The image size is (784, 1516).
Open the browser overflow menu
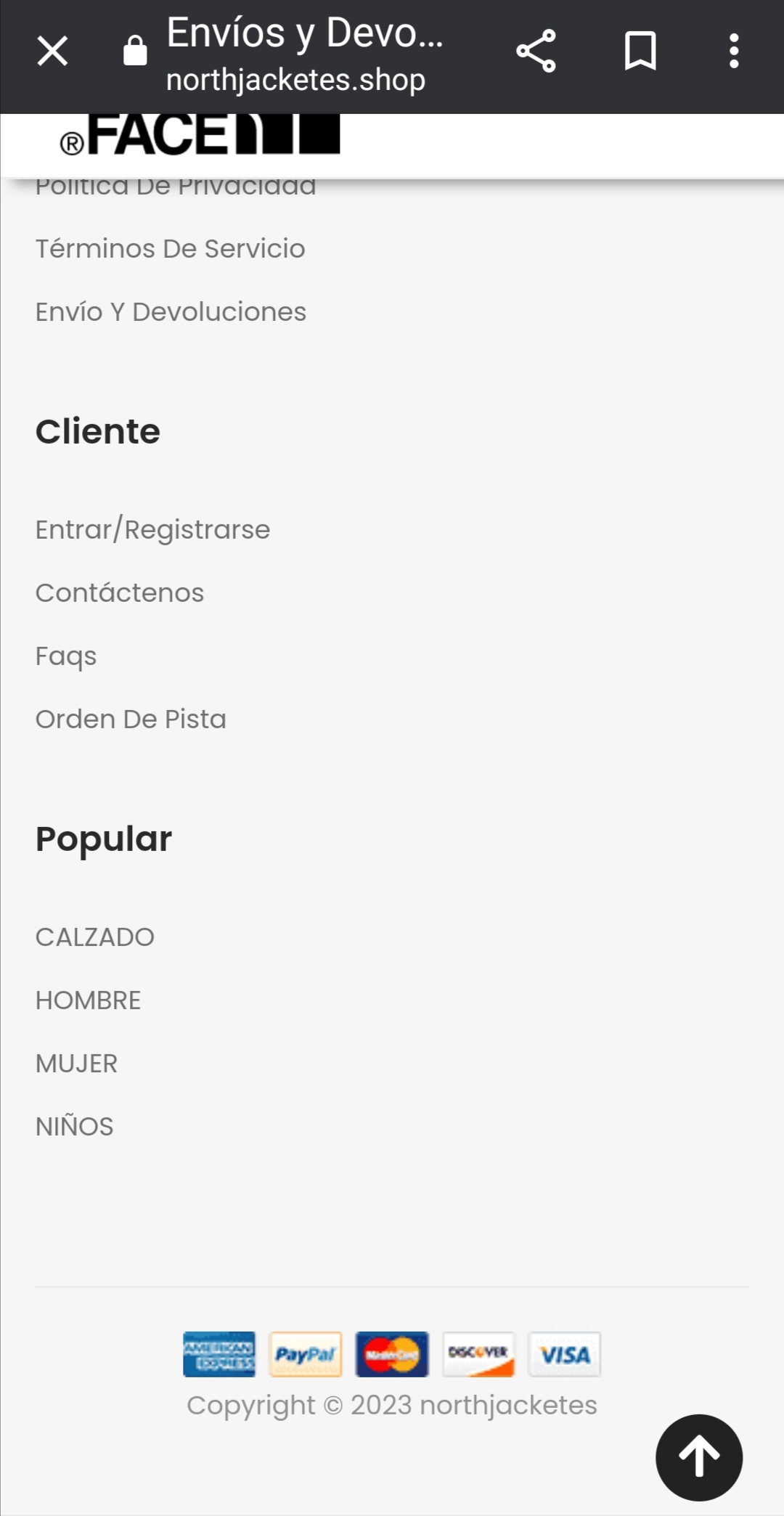click(734, 51)
